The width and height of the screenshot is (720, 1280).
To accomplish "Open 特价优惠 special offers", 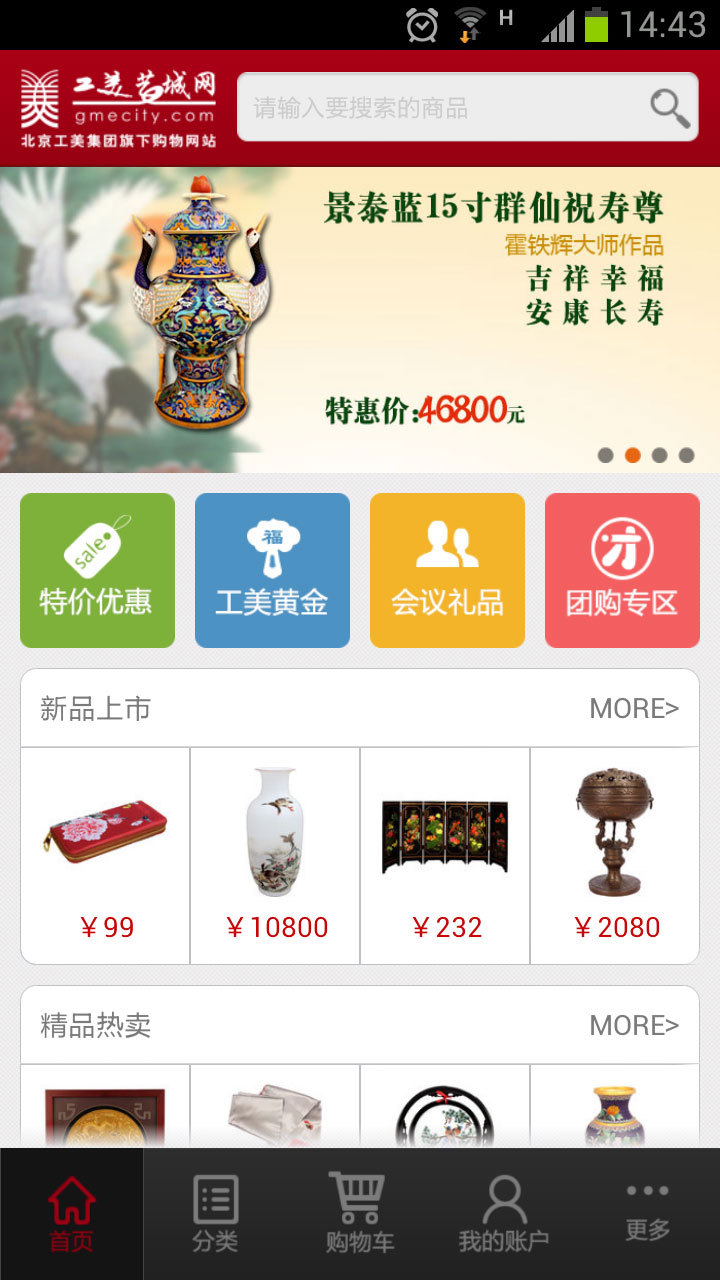I will (97, 570).
